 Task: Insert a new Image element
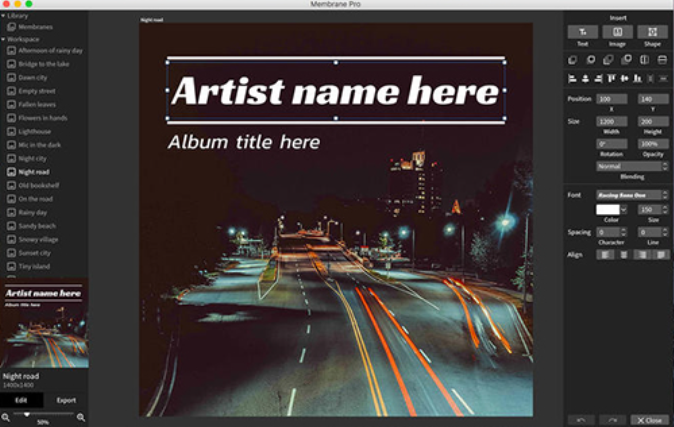617,33
